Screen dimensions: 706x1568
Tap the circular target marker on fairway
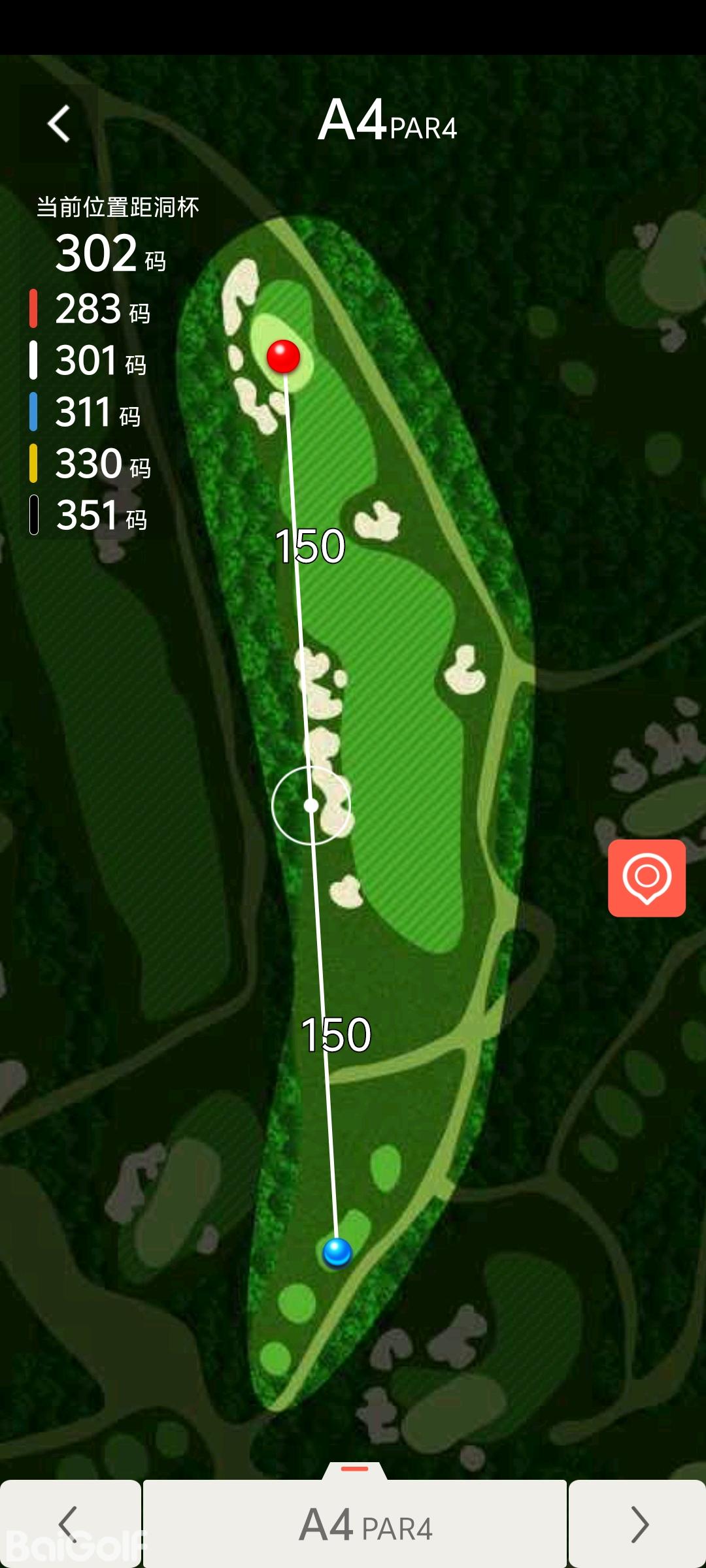coord(311,806)
